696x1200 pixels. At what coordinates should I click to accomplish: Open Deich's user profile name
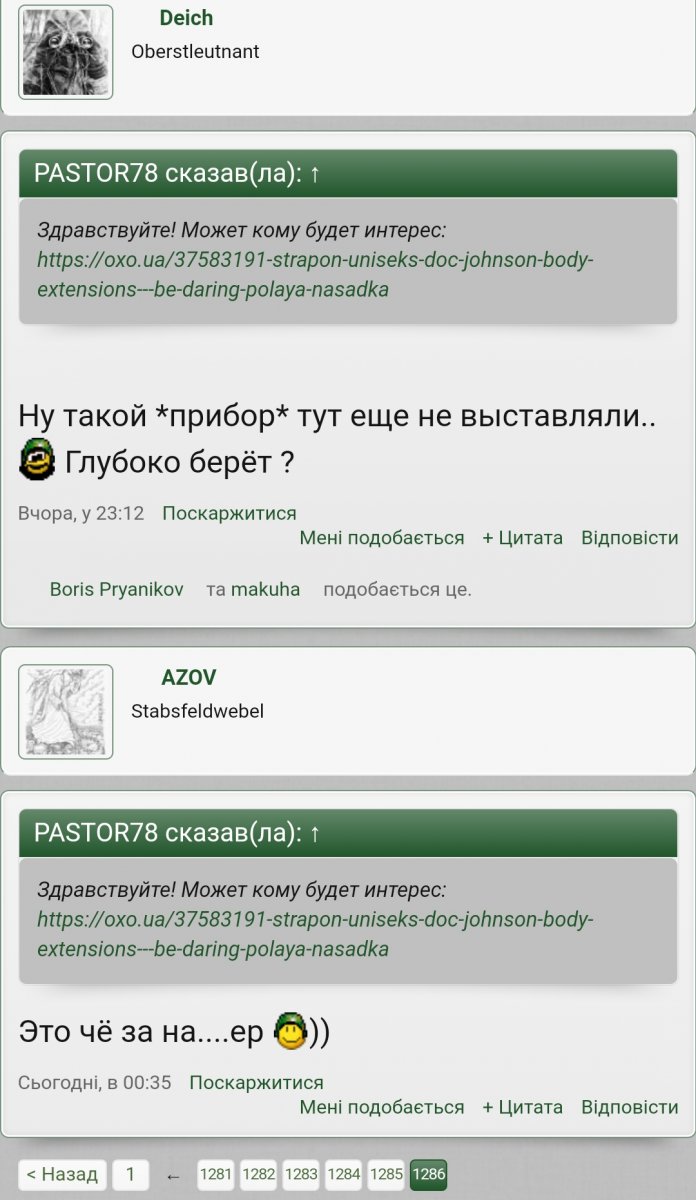186,18
